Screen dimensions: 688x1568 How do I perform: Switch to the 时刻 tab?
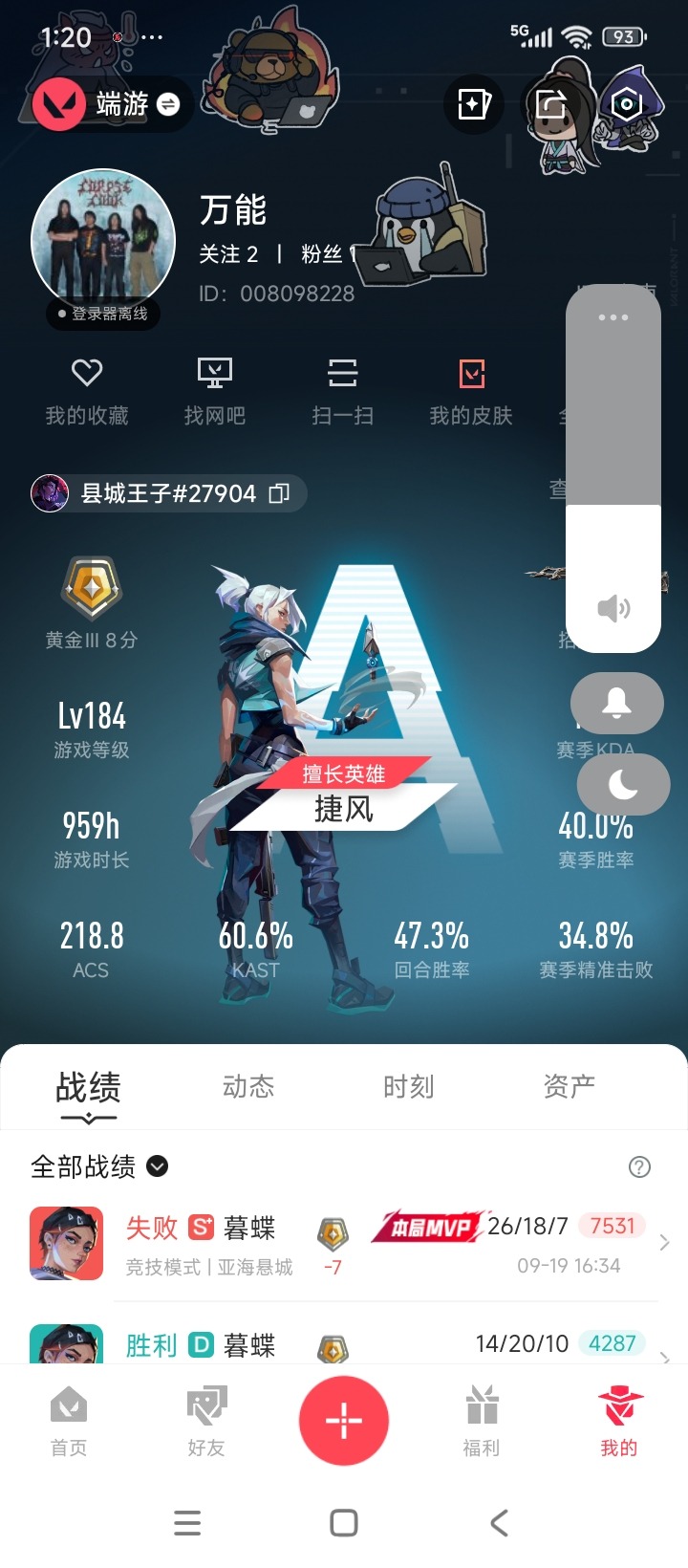coord(409,1086)
